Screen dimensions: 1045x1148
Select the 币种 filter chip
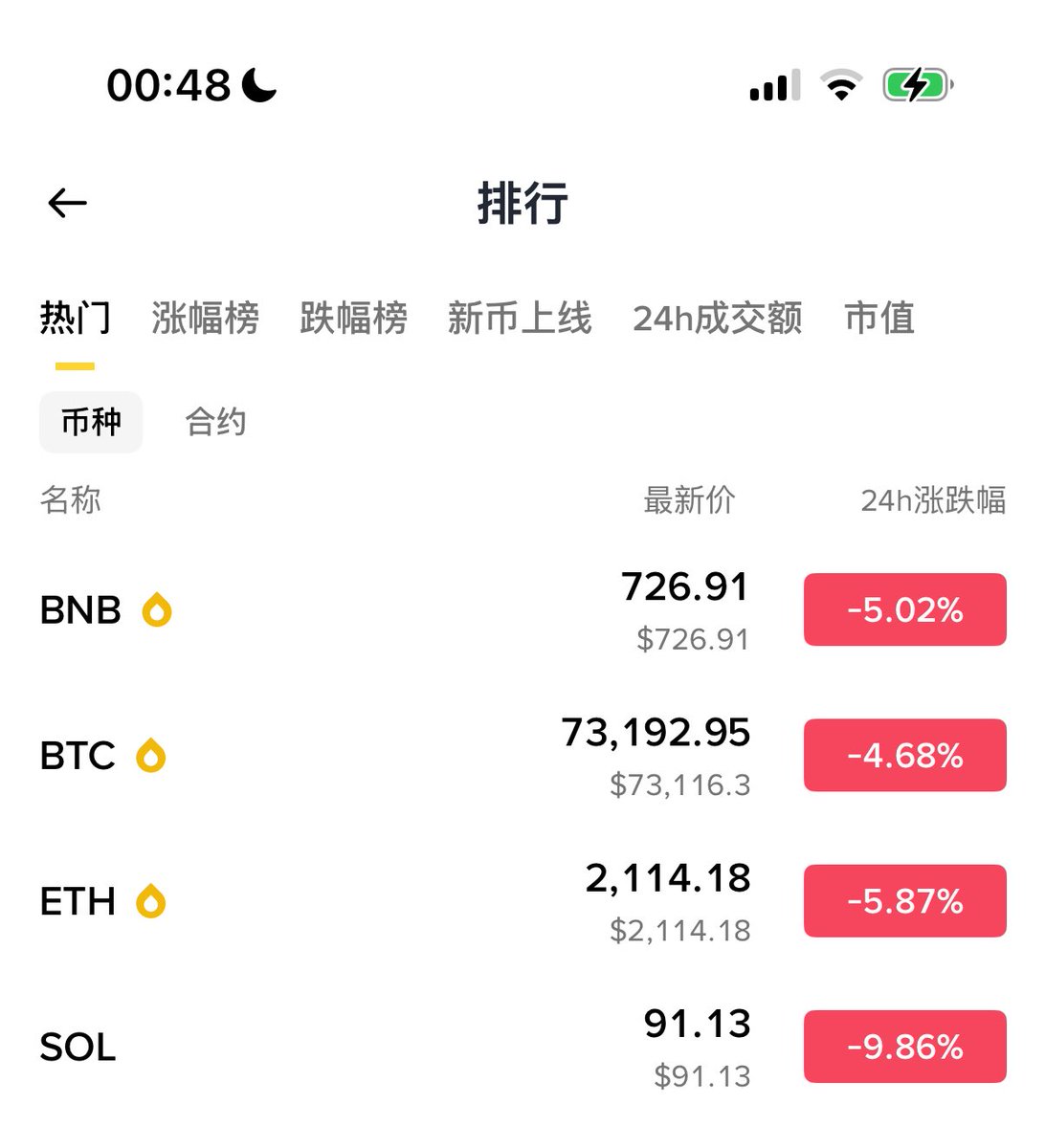(x=91, y=422)
